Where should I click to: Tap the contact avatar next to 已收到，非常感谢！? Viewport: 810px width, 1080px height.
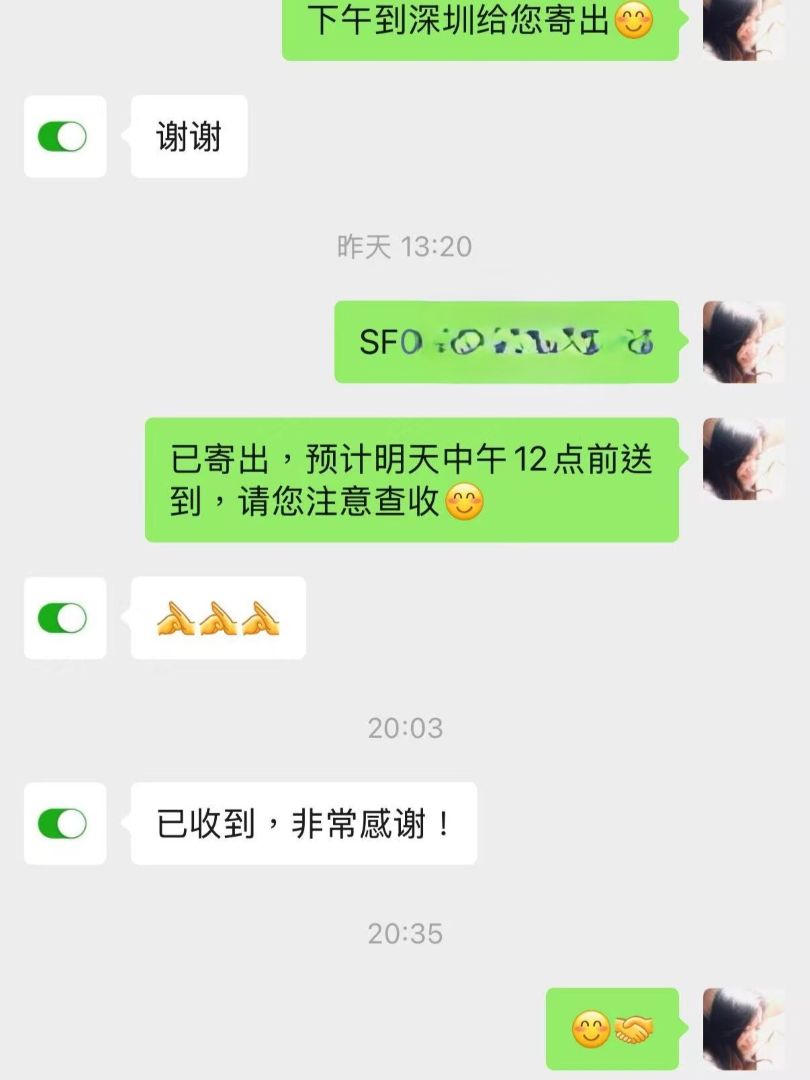coord(65,824)
